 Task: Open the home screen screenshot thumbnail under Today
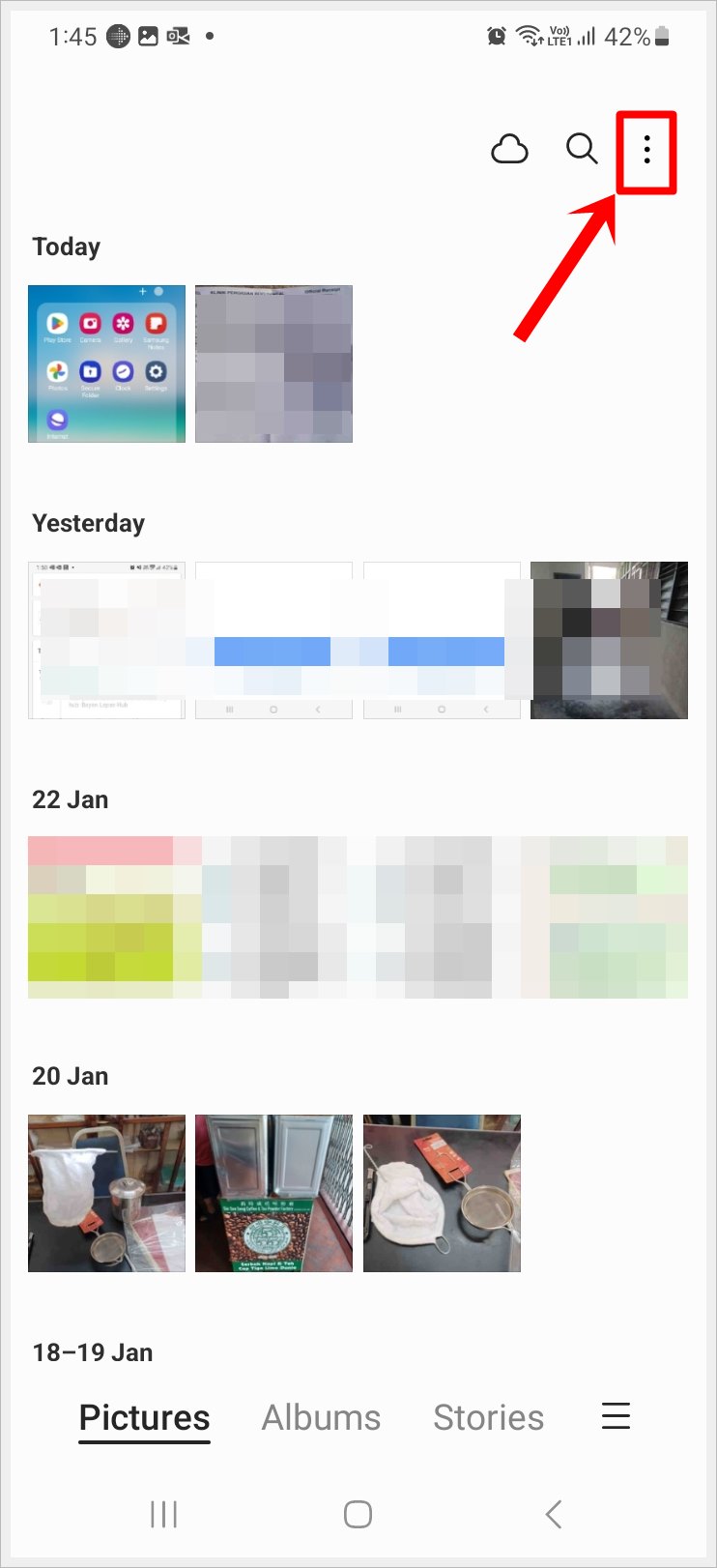(106, 363)
